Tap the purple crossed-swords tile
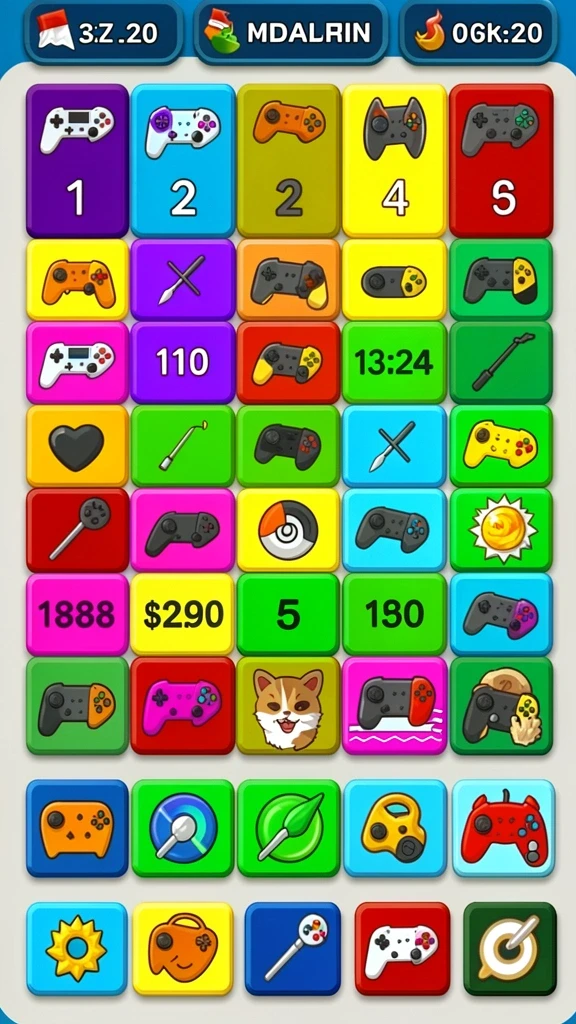576x1024 pixels. click(x=182, y=280)
